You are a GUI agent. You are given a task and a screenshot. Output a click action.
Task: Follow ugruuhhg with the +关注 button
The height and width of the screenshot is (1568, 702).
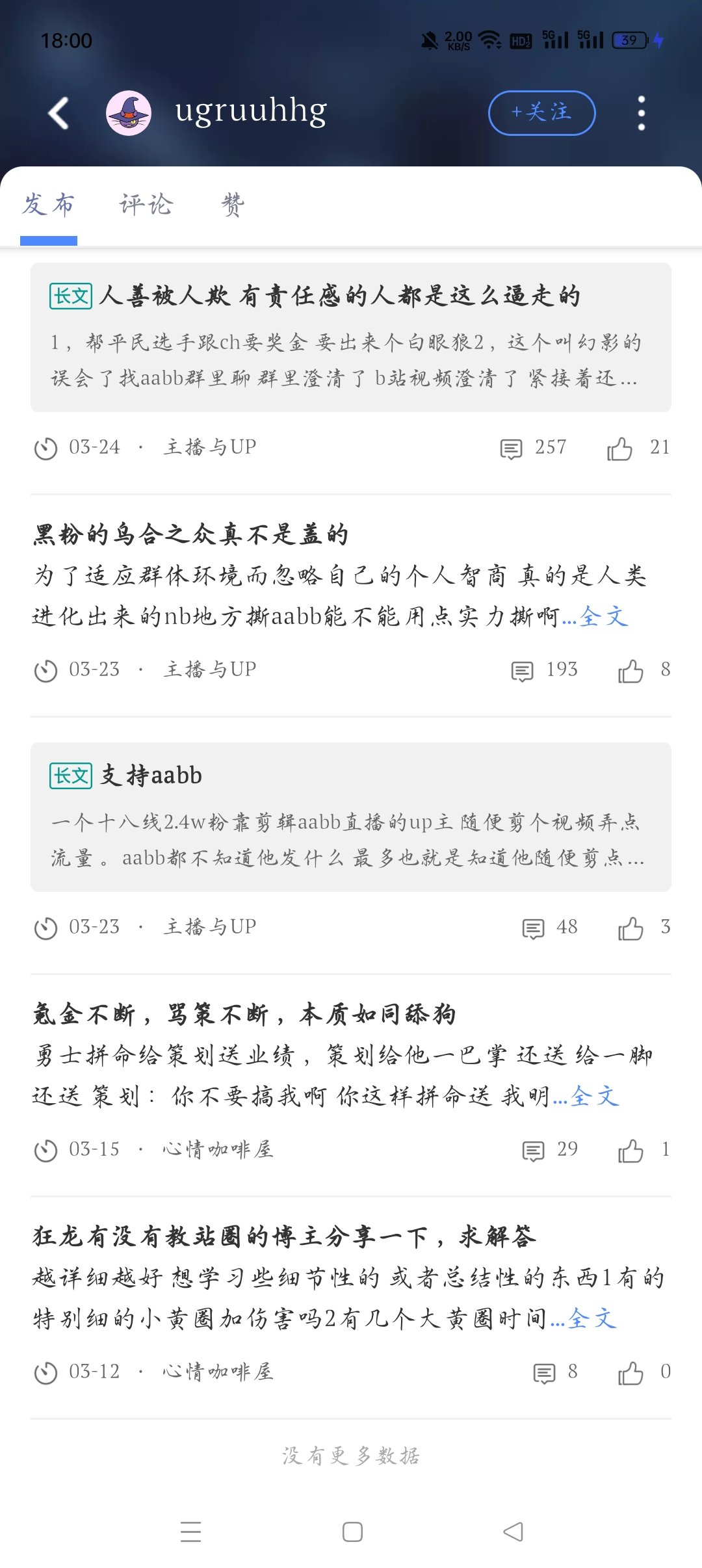[x=541, y=113]
